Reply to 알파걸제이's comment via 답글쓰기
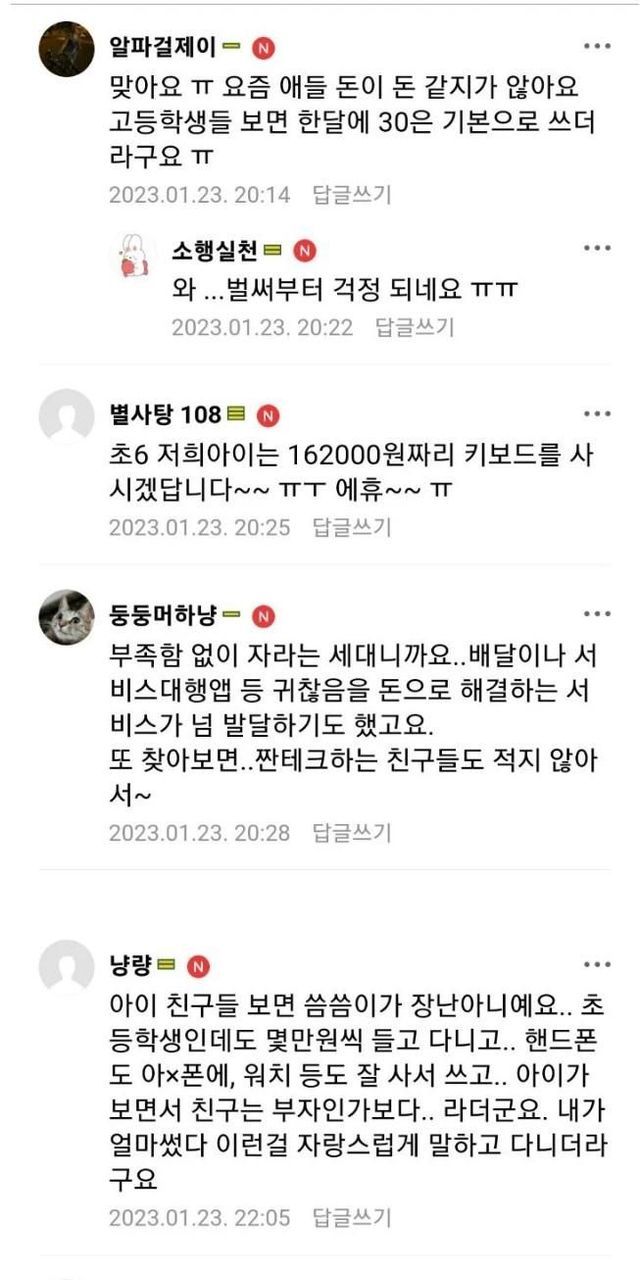Viewport: 640px width, 1280px height. (x=352, y=194)
